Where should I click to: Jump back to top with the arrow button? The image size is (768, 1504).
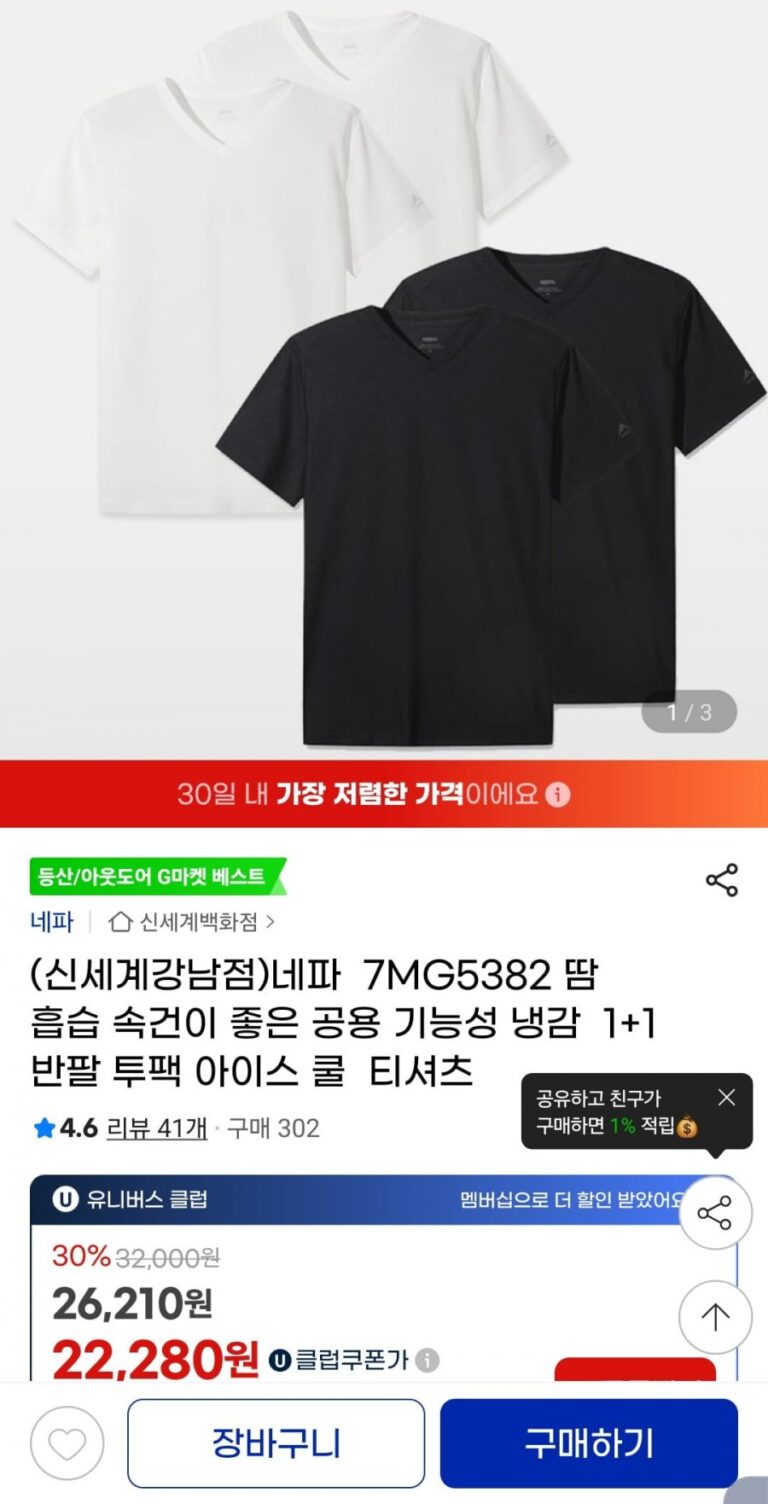click(715, 1317)
